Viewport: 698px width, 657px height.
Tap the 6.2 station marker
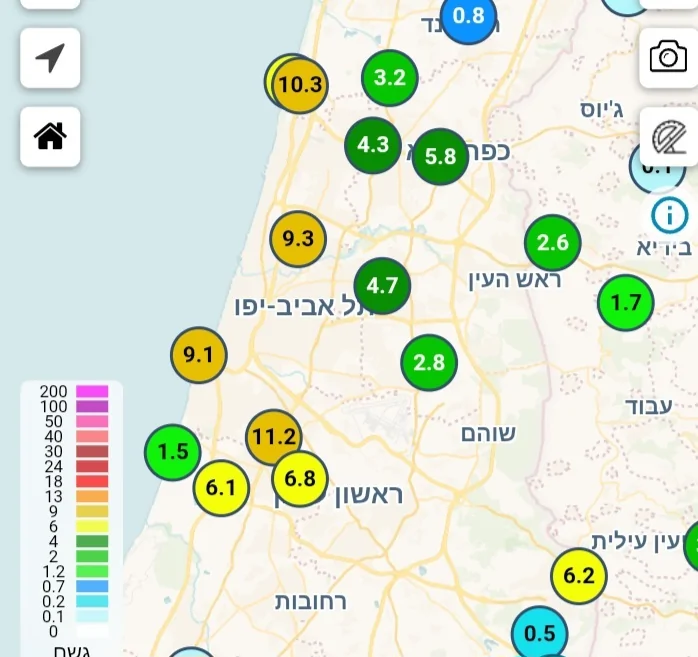tap(579, 576)
